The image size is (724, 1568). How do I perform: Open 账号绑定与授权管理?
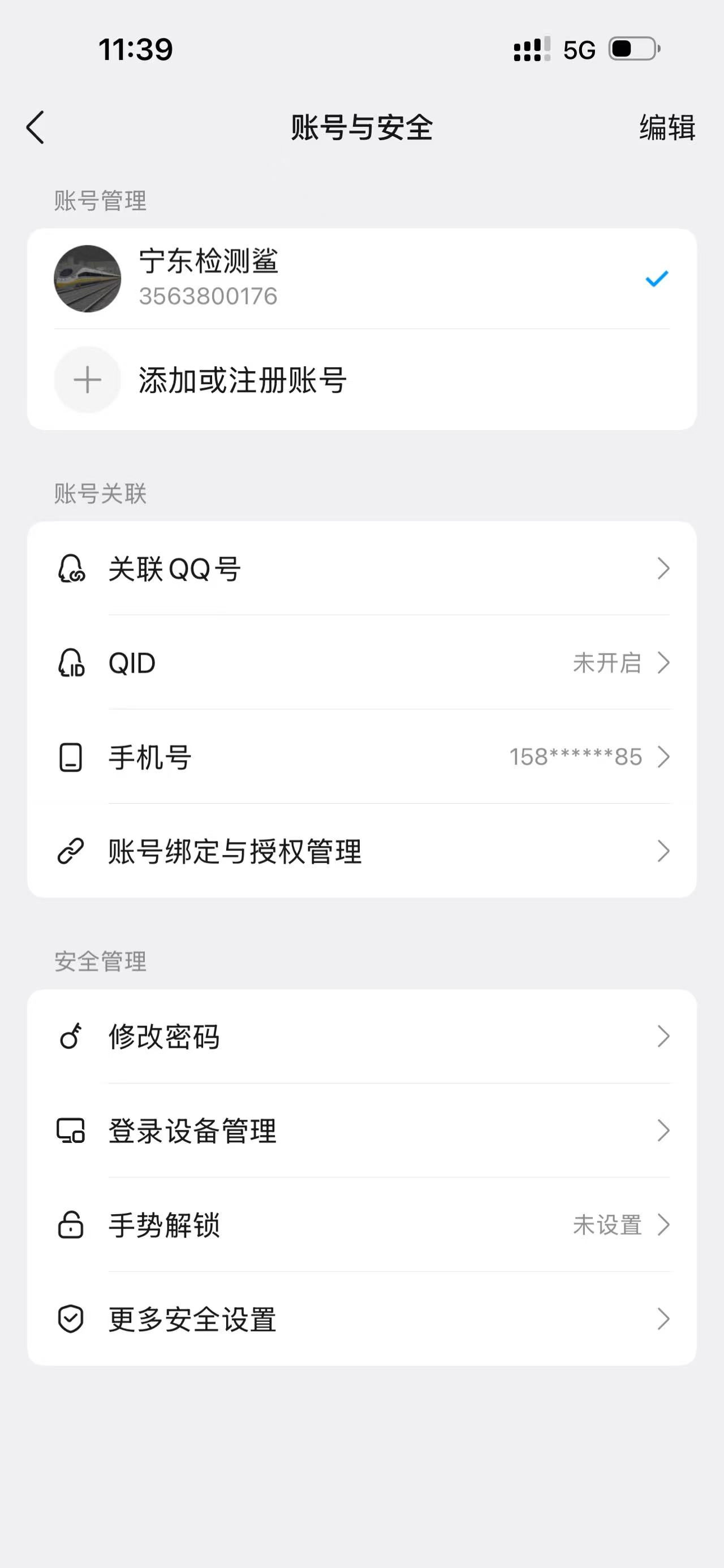pyautogui.click(x=361, y=851)
